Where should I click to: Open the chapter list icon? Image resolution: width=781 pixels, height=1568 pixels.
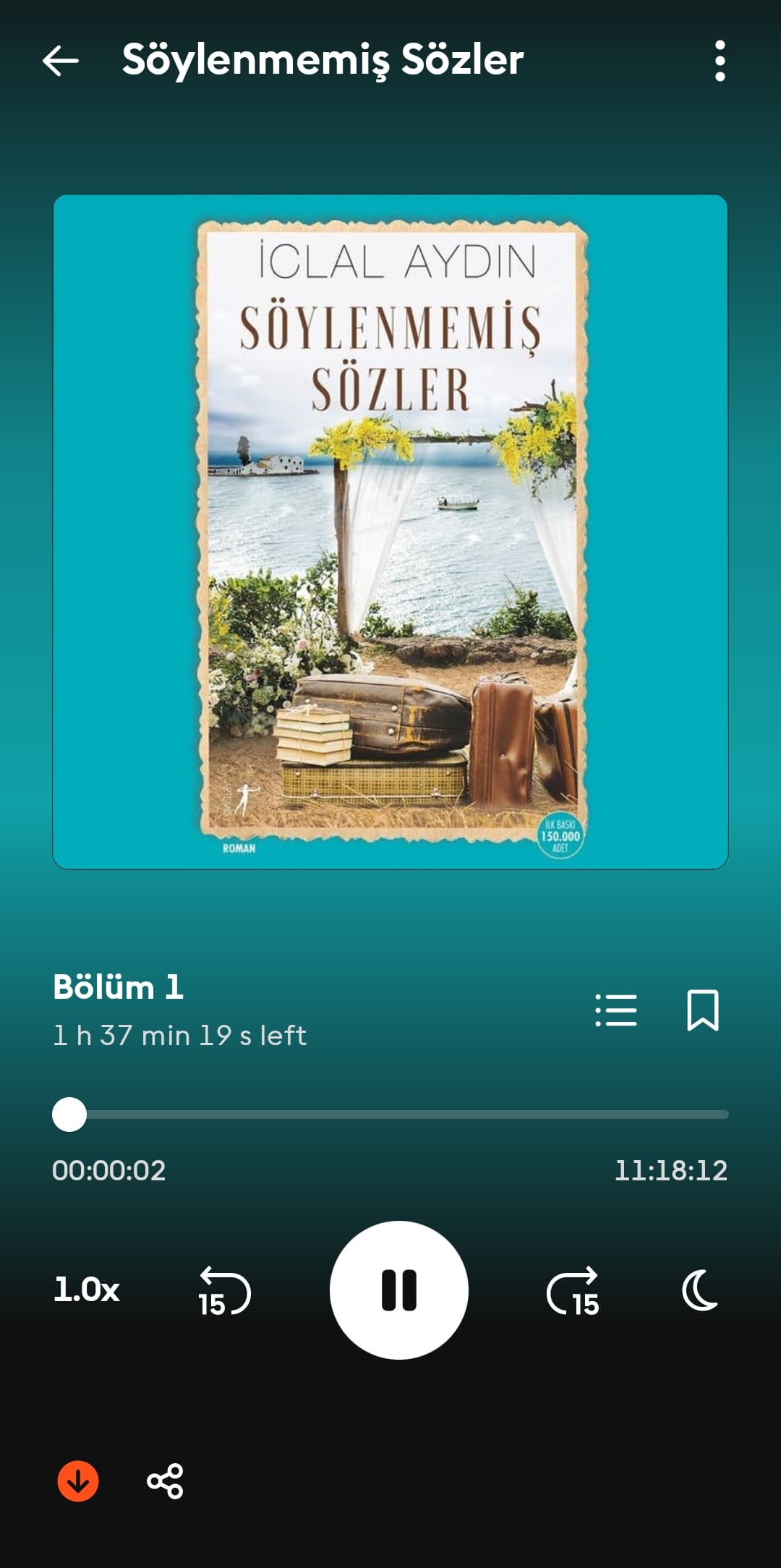(616, 1010)
